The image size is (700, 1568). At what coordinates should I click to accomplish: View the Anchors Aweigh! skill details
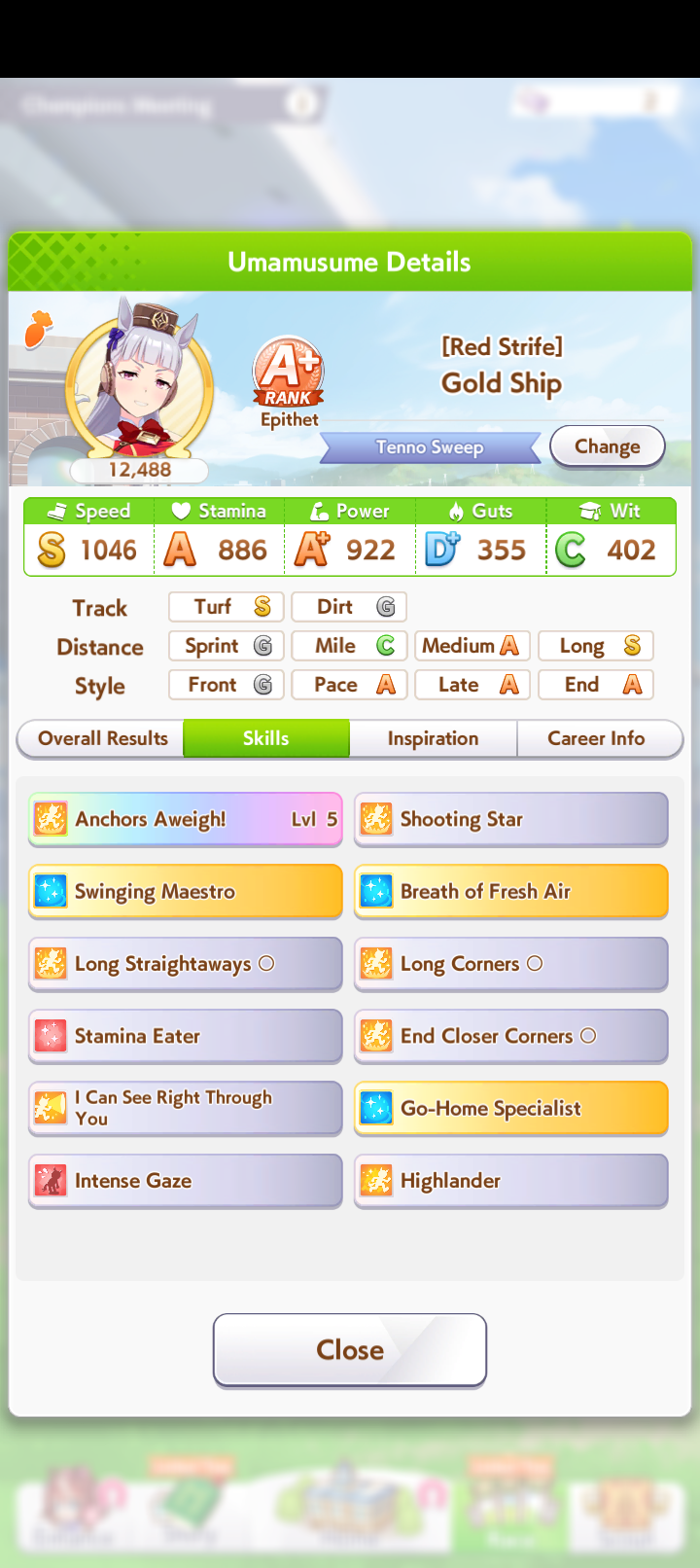point(186,819)
